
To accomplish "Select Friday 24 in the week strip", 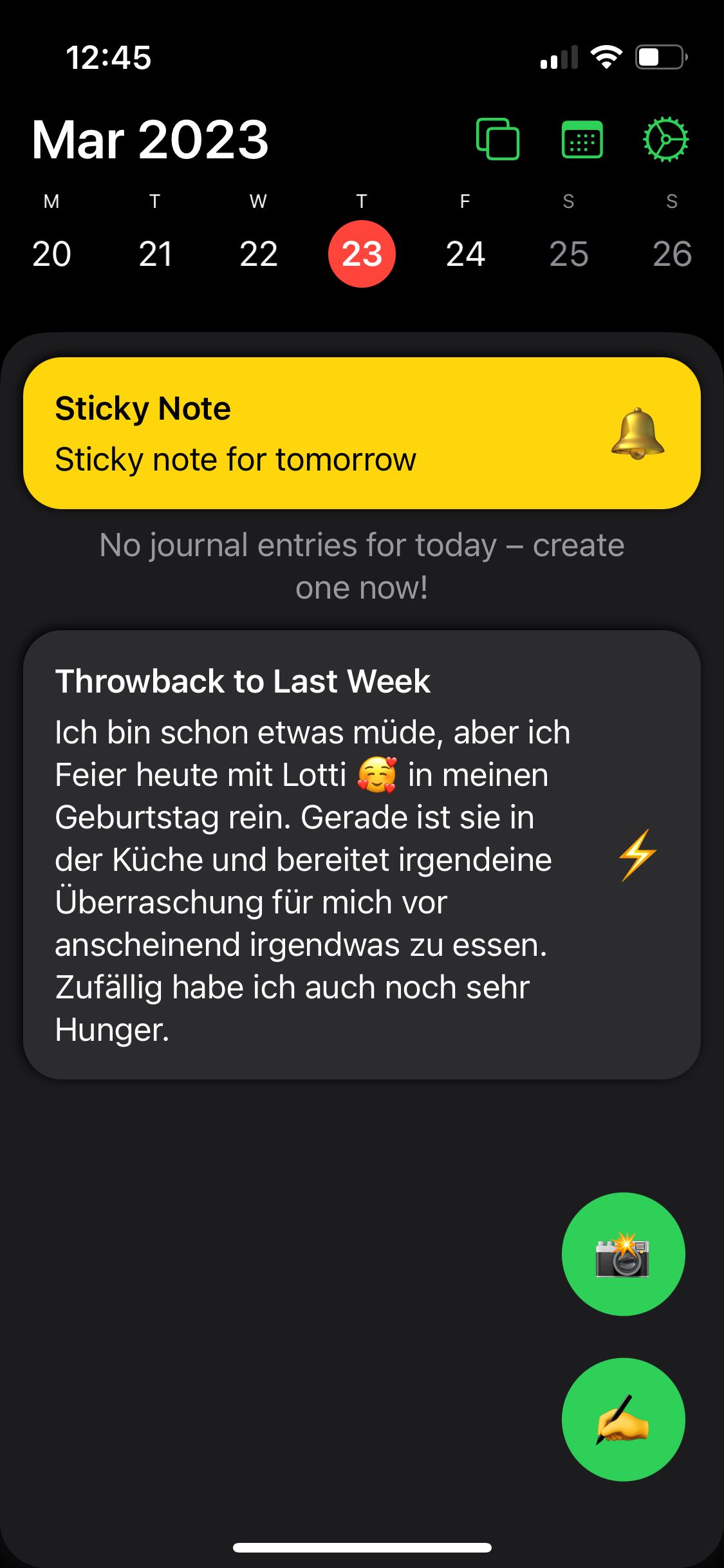I will click(x=465, y=253).
